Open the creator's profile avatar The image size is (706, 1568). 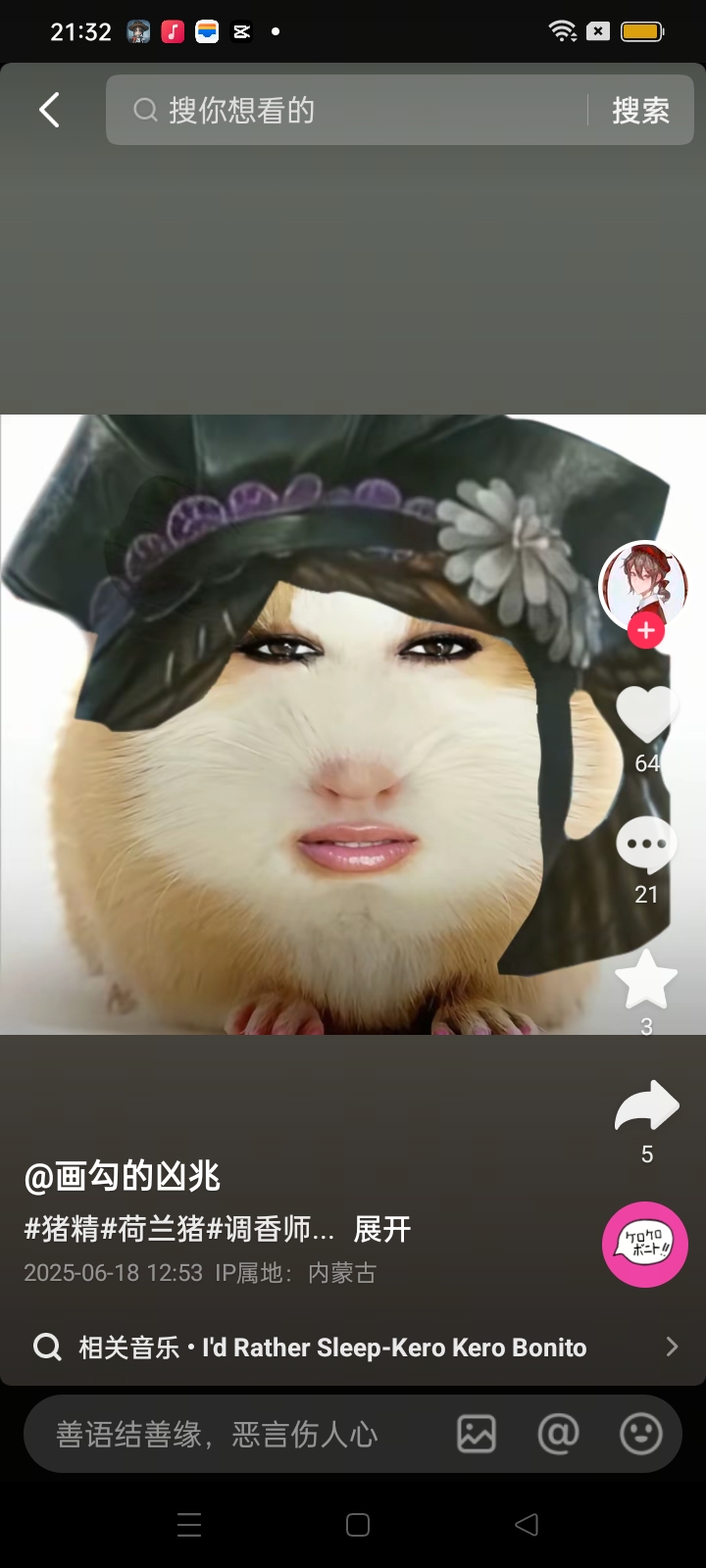[643, 583]
